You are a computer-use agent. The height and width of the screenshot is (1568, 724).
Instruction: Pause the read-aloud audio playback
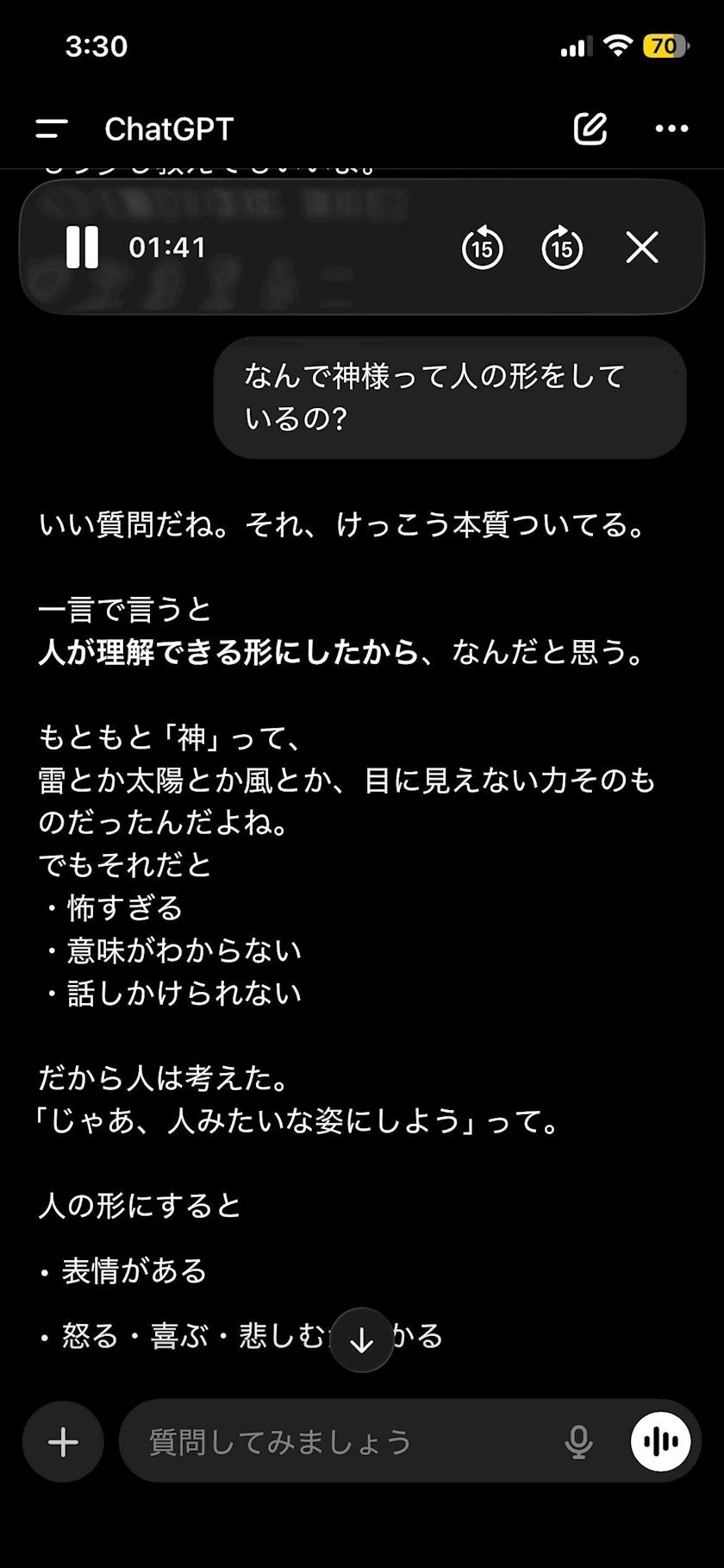pos(83,248)
